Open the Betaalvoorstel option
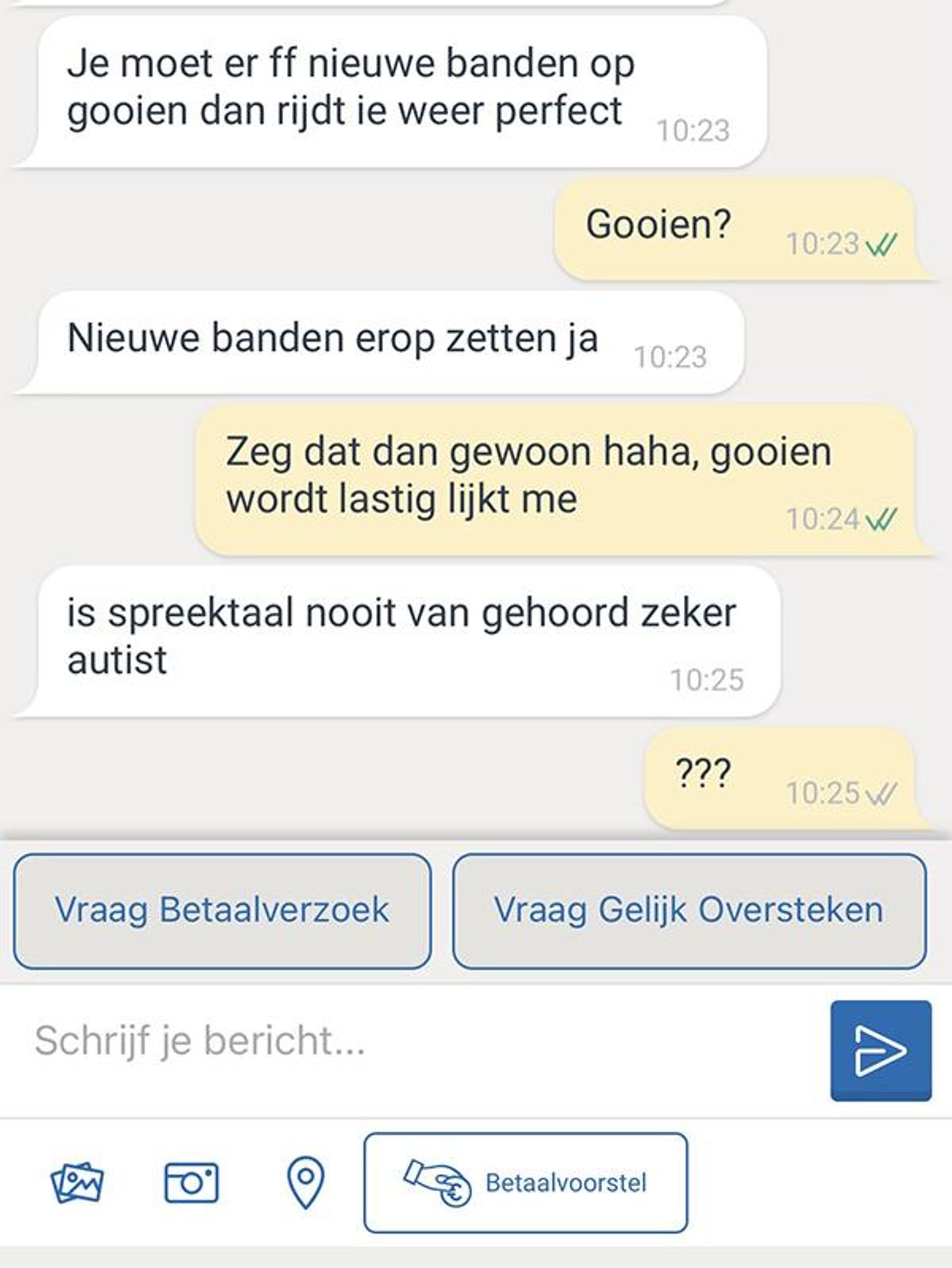This screenshot has height=1268, width=952. [525, 1183]
